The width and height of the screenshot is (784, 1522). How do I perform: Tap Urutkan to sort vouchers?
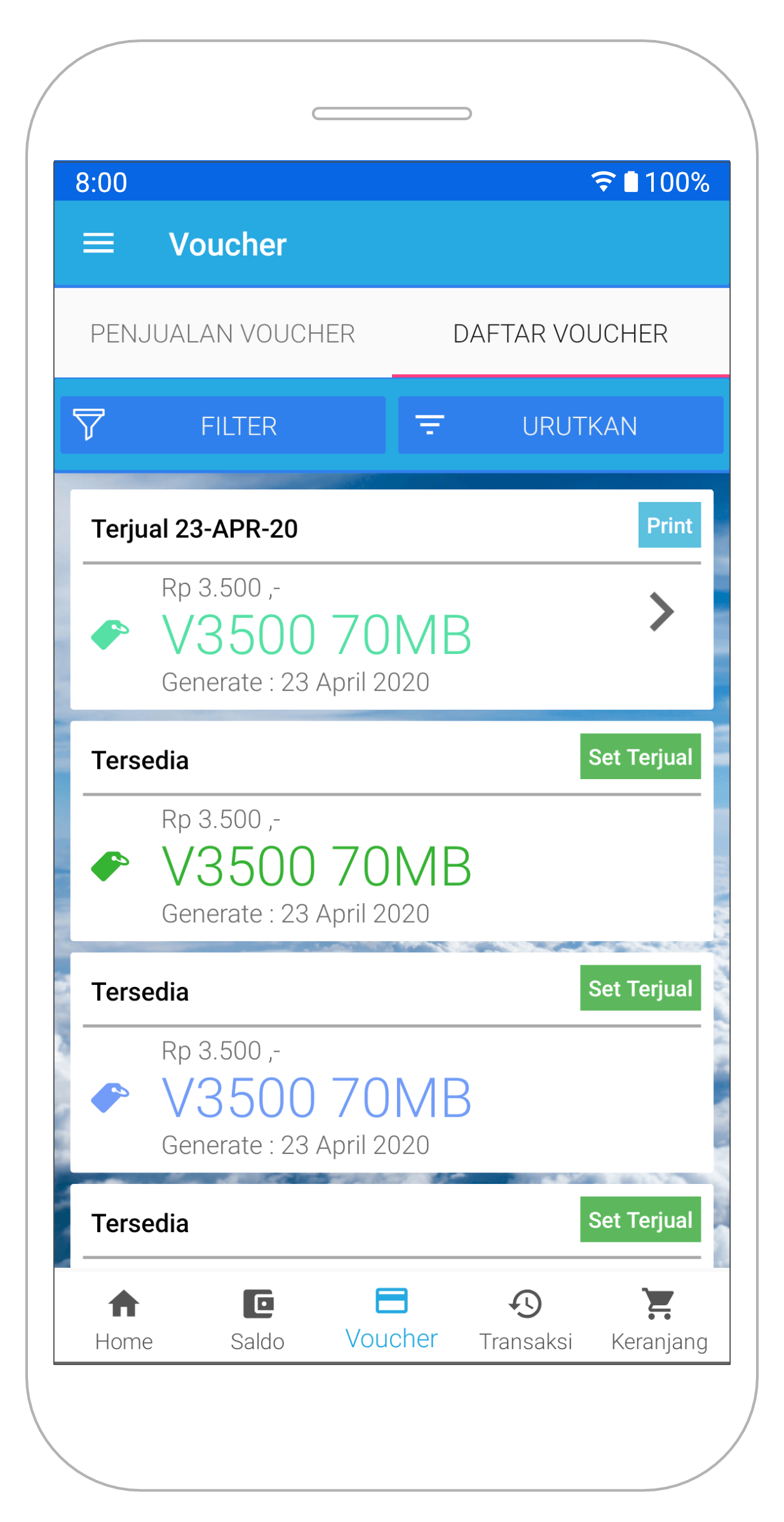[560, 425]
